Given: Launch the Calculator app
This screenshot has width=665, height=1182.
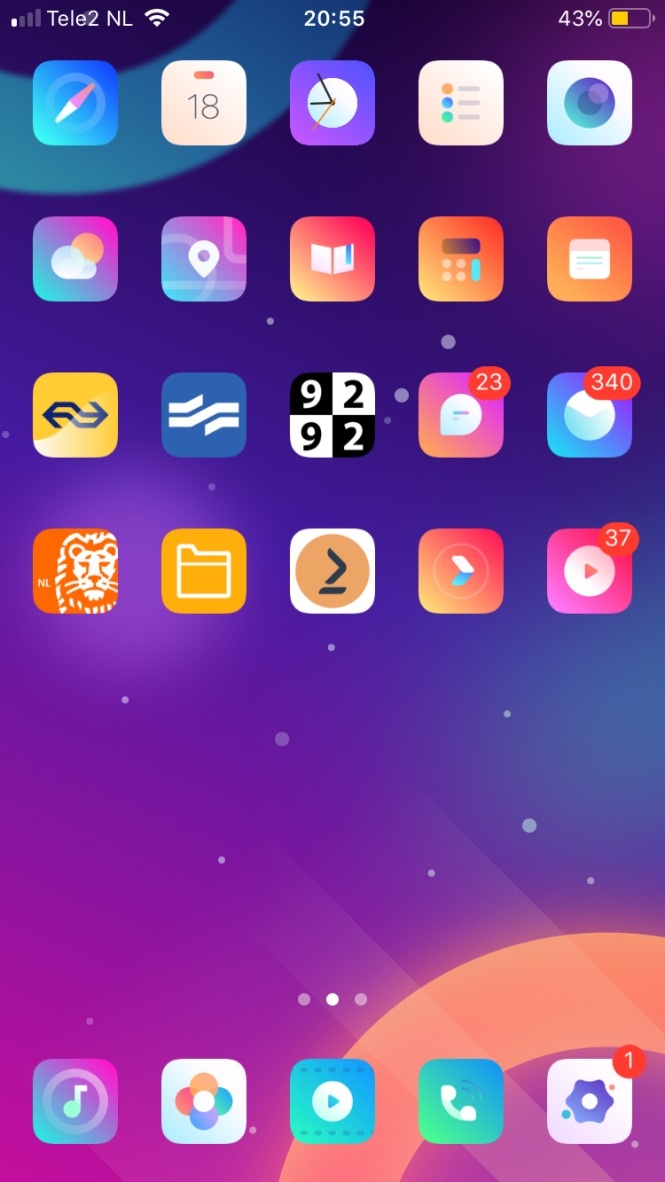Looking at the screenshot, I should [461, 259].
